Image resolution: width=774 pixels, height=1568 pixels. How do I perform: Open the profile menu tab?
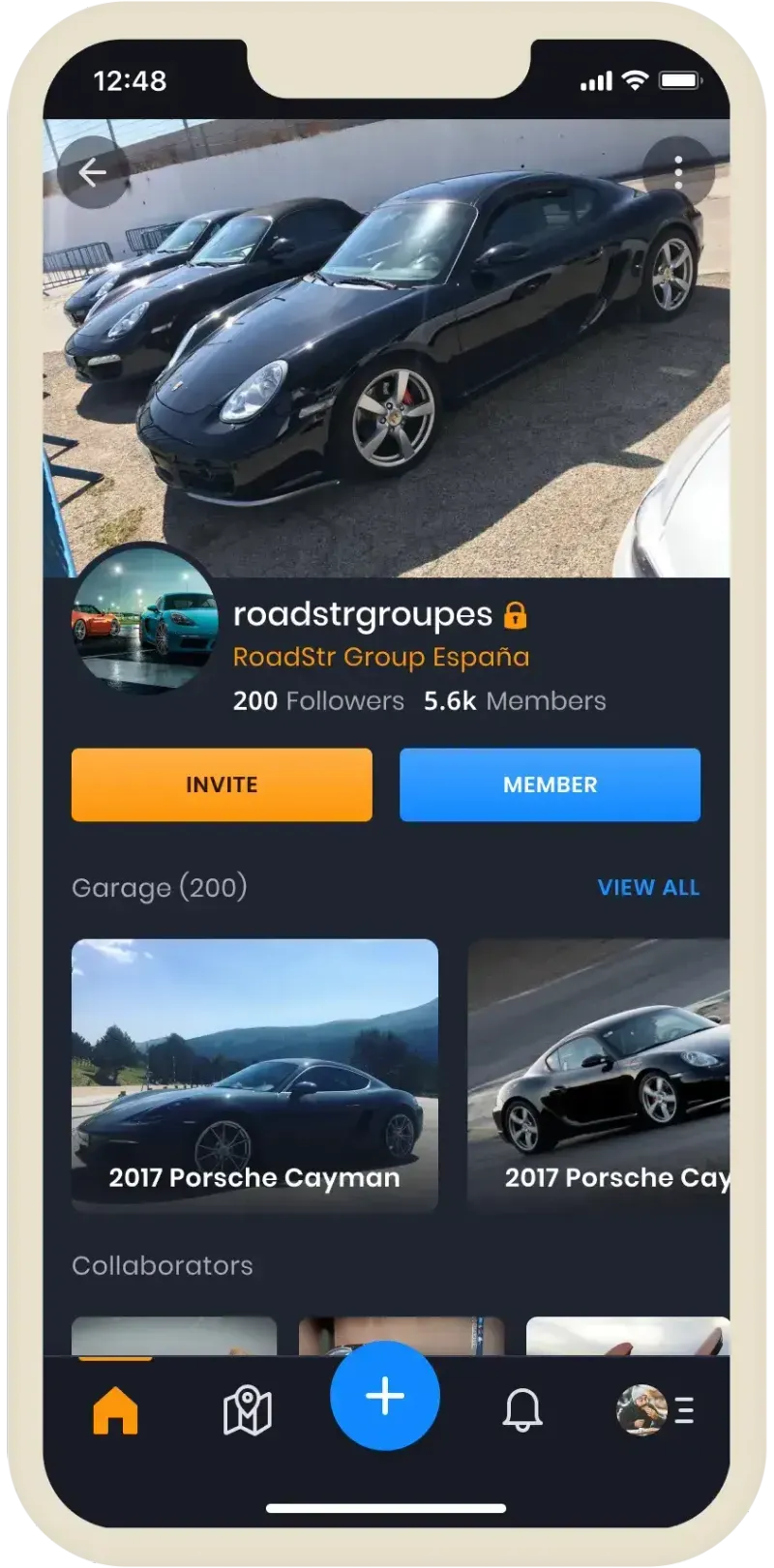point(655,1410)
